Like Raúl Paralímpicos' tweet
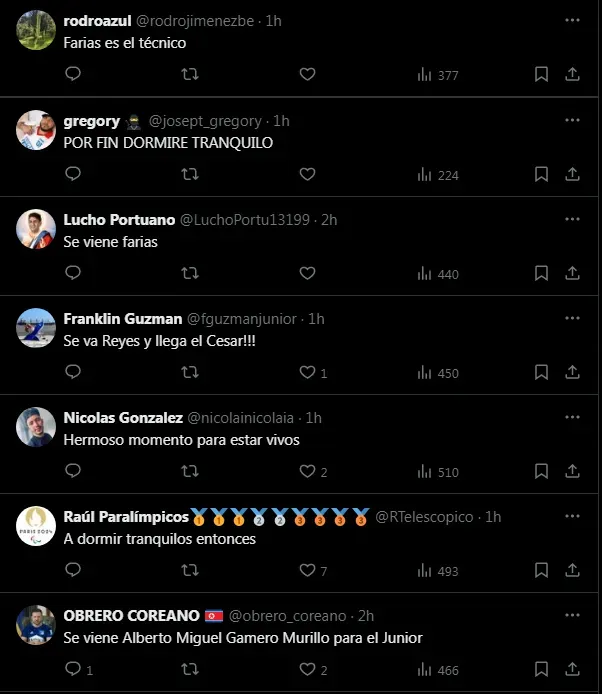 point(308,570)
